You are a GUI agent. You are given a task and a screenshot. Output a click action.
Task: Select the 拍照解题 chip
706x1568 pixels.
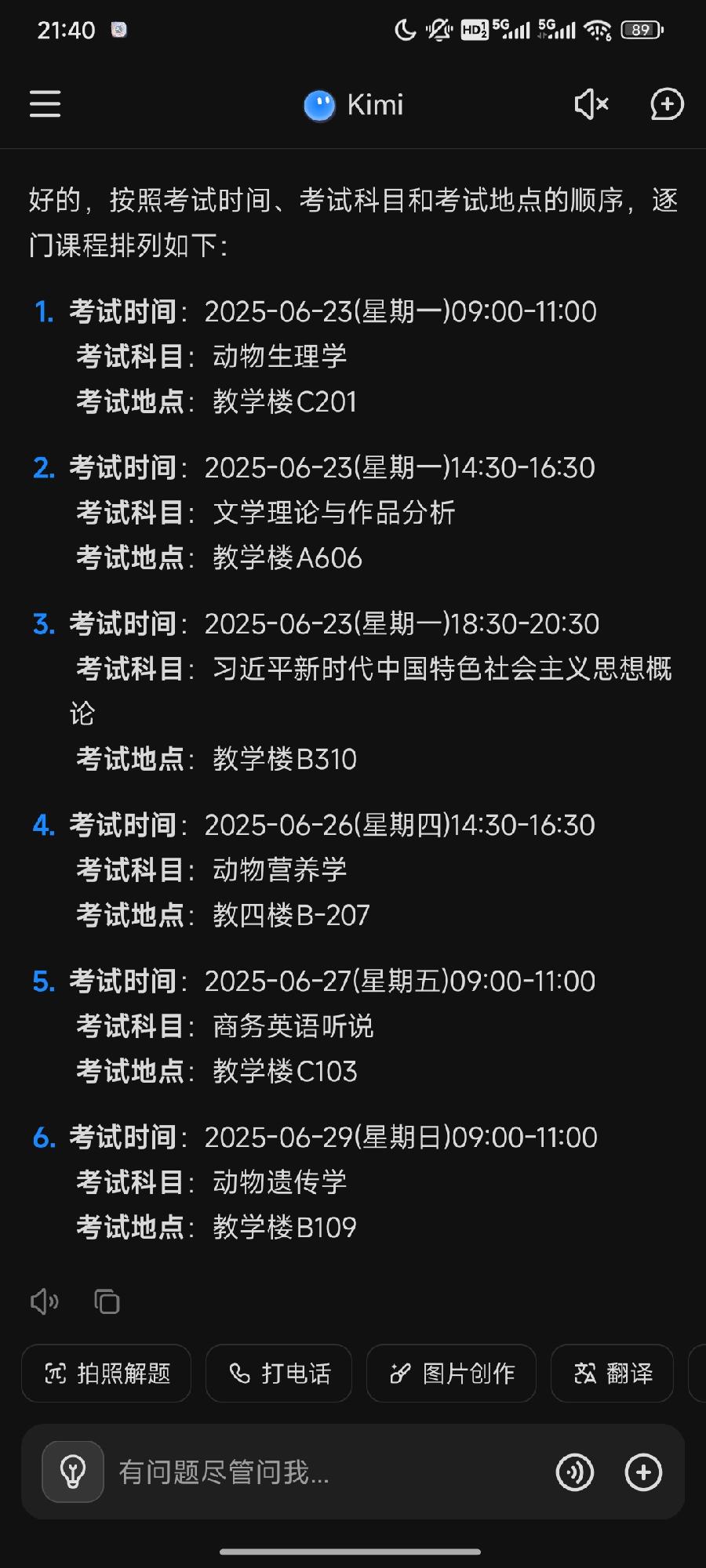point(107,1374)
